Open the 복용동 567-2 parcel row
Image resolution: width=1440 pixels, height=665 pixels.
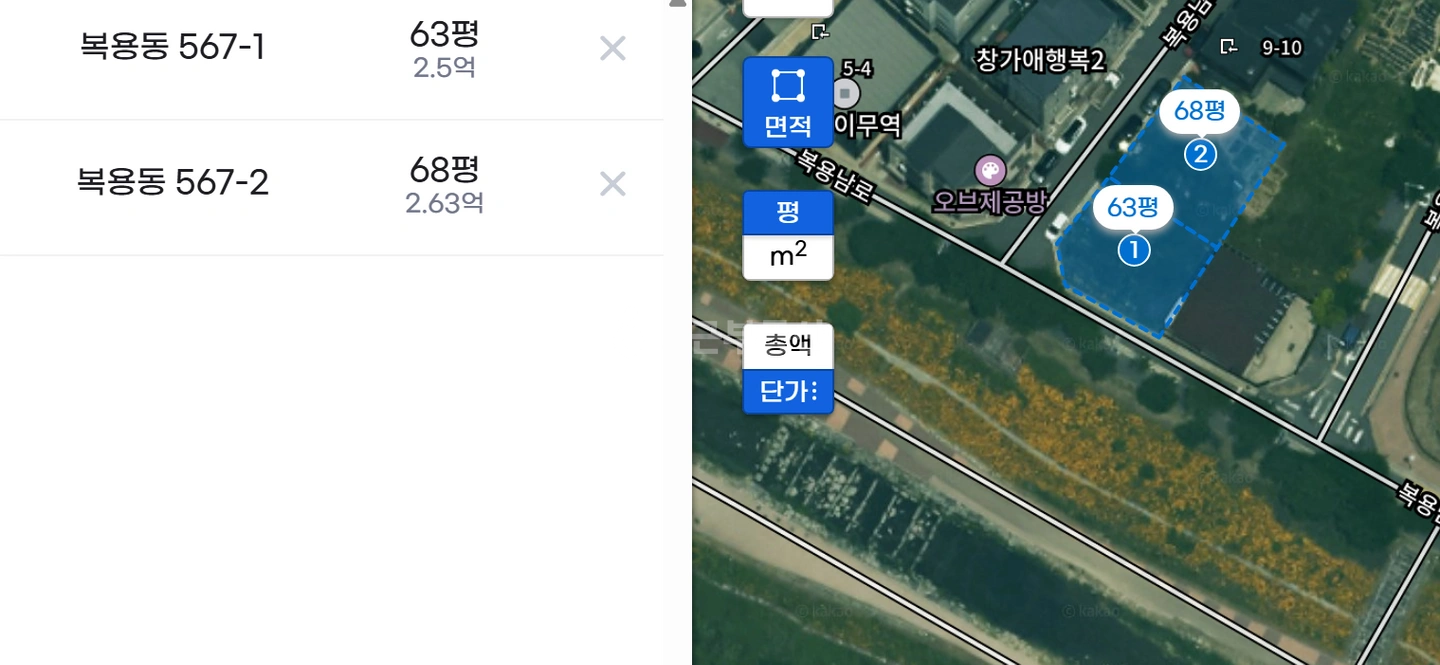click(x=331, y=188)
